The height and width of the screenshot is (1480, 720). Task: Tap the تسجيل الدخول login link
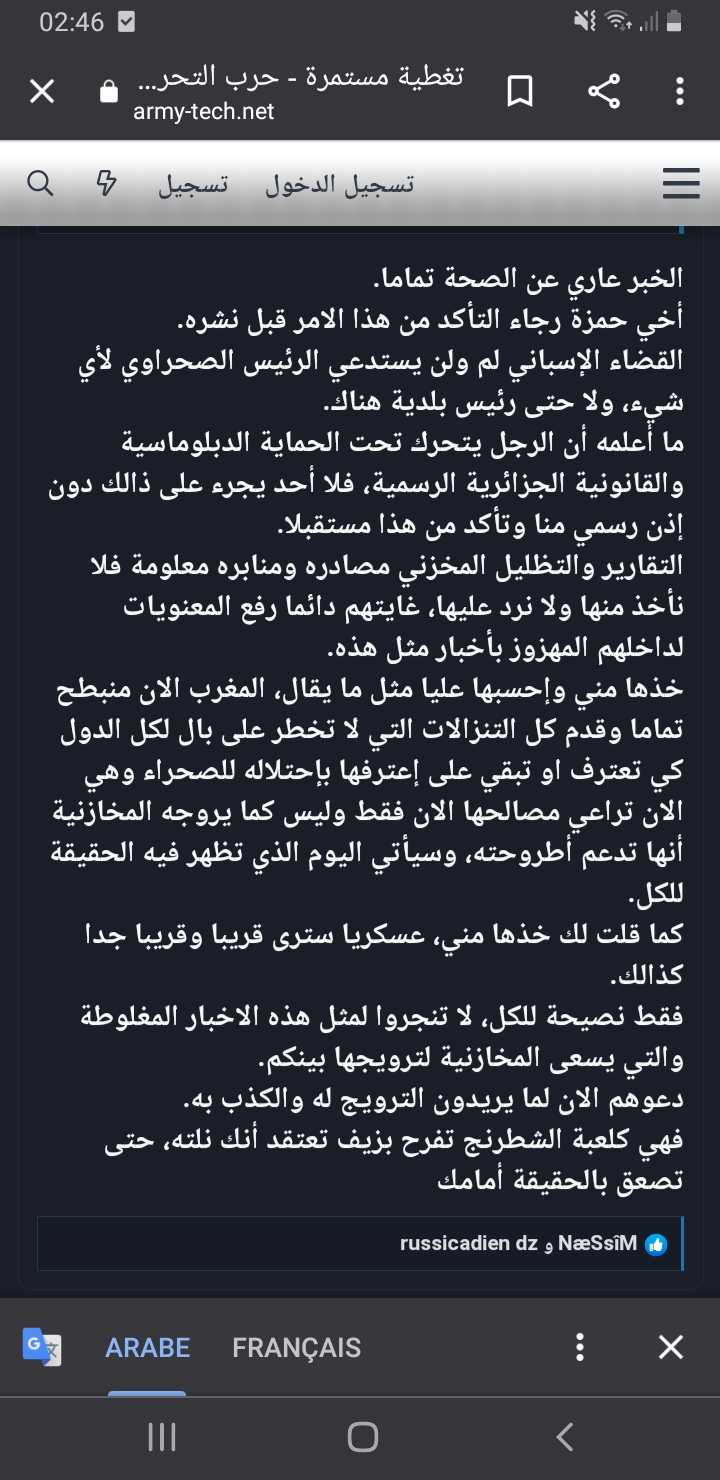coord(340,185)
